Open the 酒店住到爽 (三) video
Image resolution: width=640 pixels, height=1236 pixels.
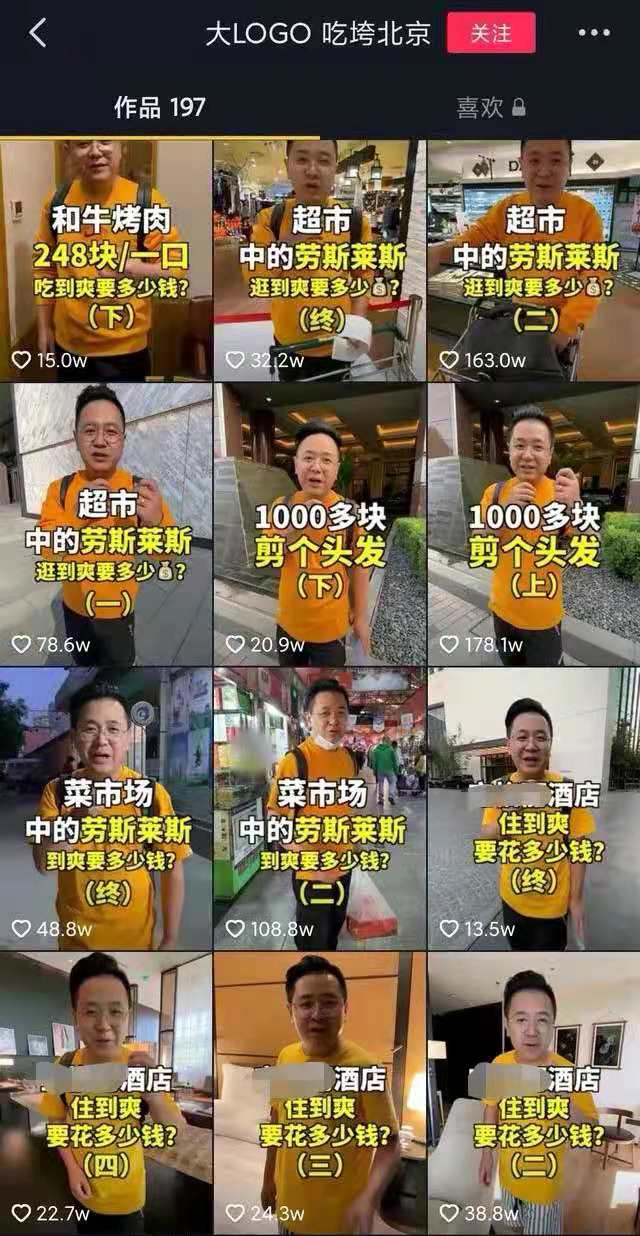[x=320, y=1094]
